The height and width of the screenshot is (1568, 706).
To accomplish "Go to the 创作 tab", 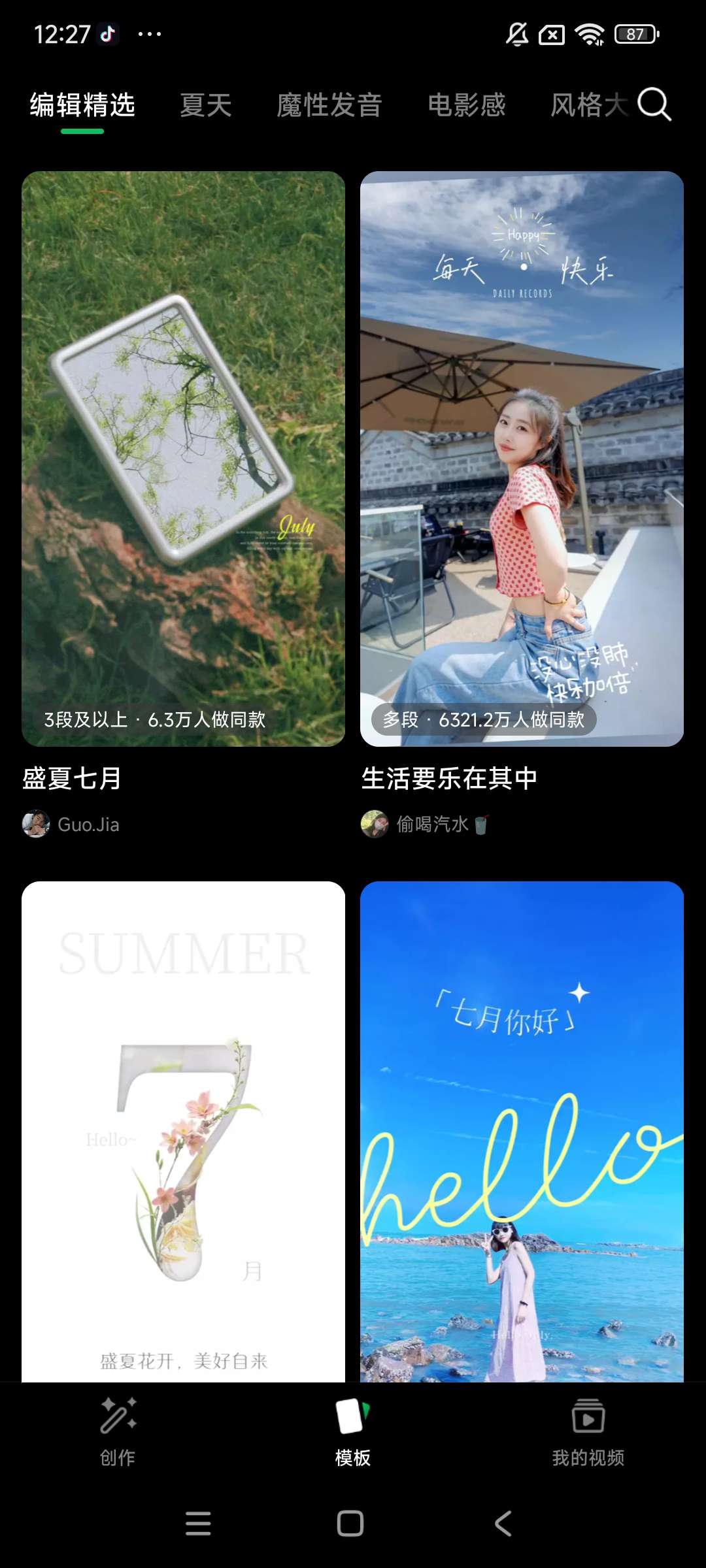I will coord(118,1431).
